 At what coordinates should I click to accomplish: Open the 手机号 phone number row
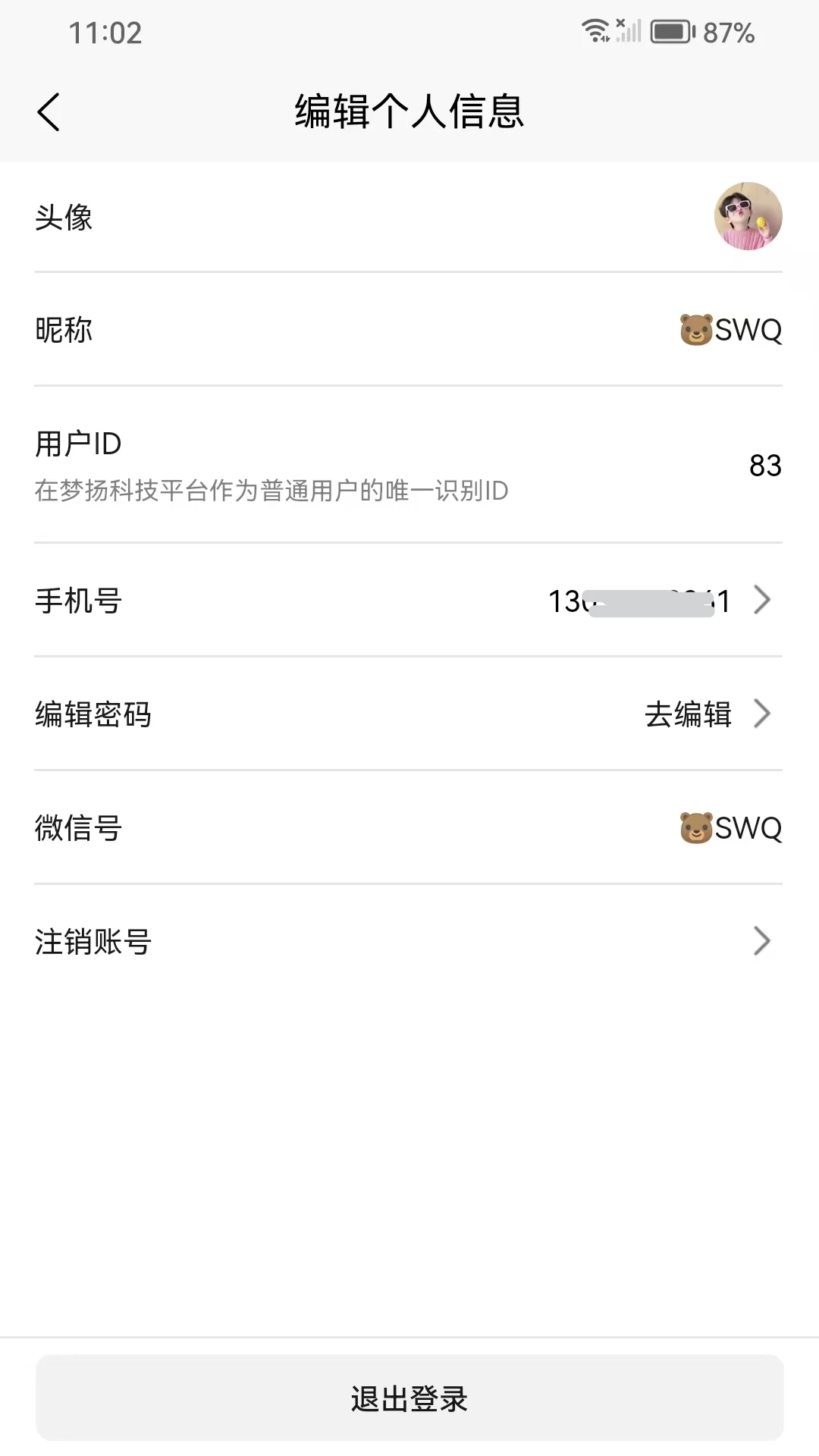pyautogui.click(x=408, y=600)
